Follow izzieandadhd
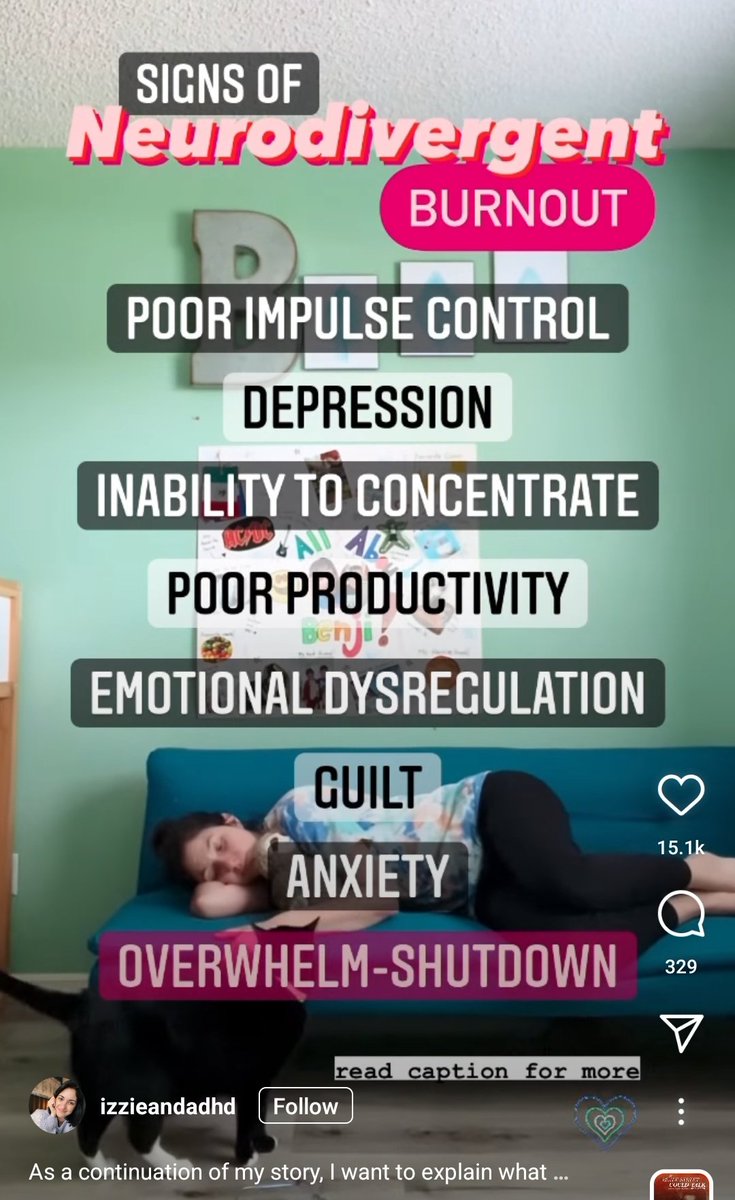The width and height of the screenshot is (735, 1200). coord(306,1106)
